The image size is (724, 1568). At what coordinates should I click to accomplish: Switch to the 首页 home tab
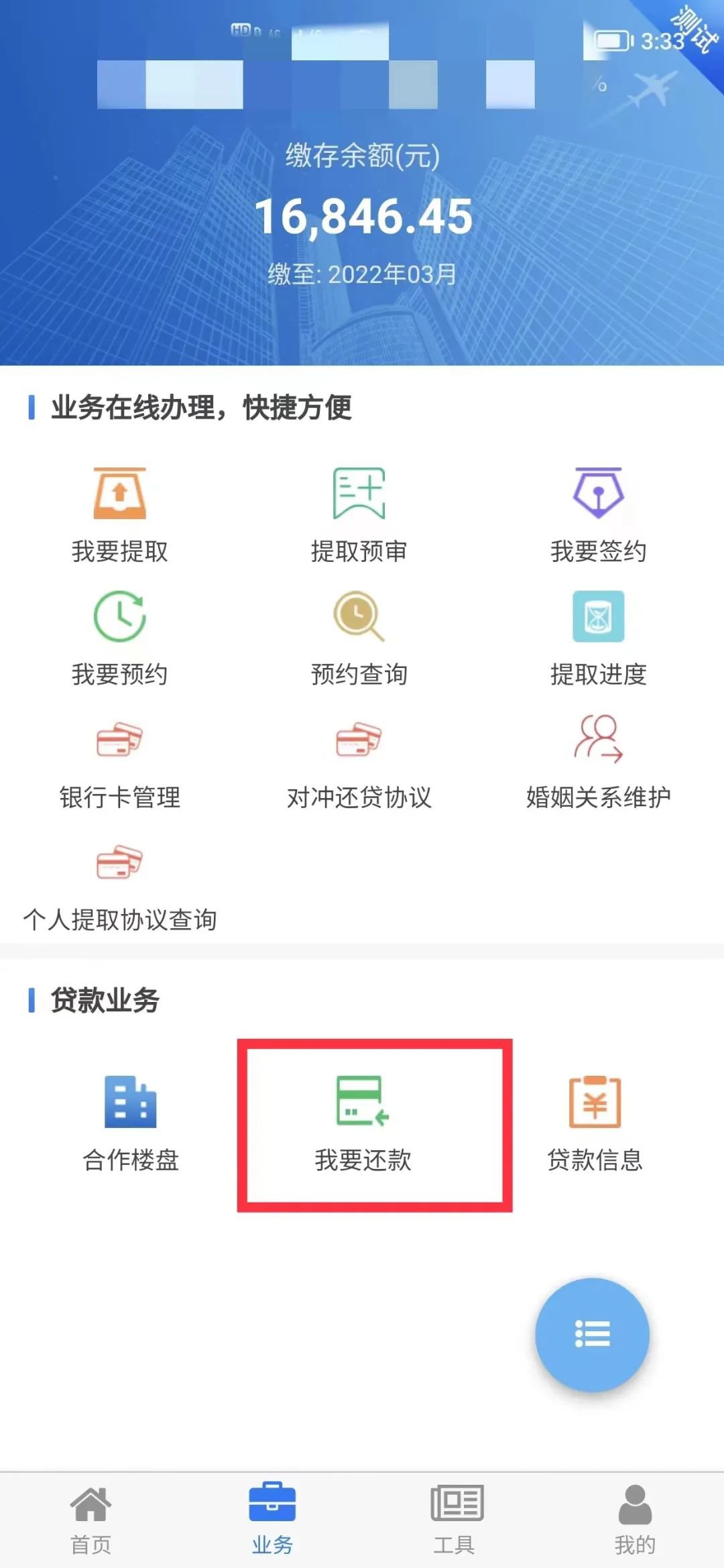coord(90,1520)
